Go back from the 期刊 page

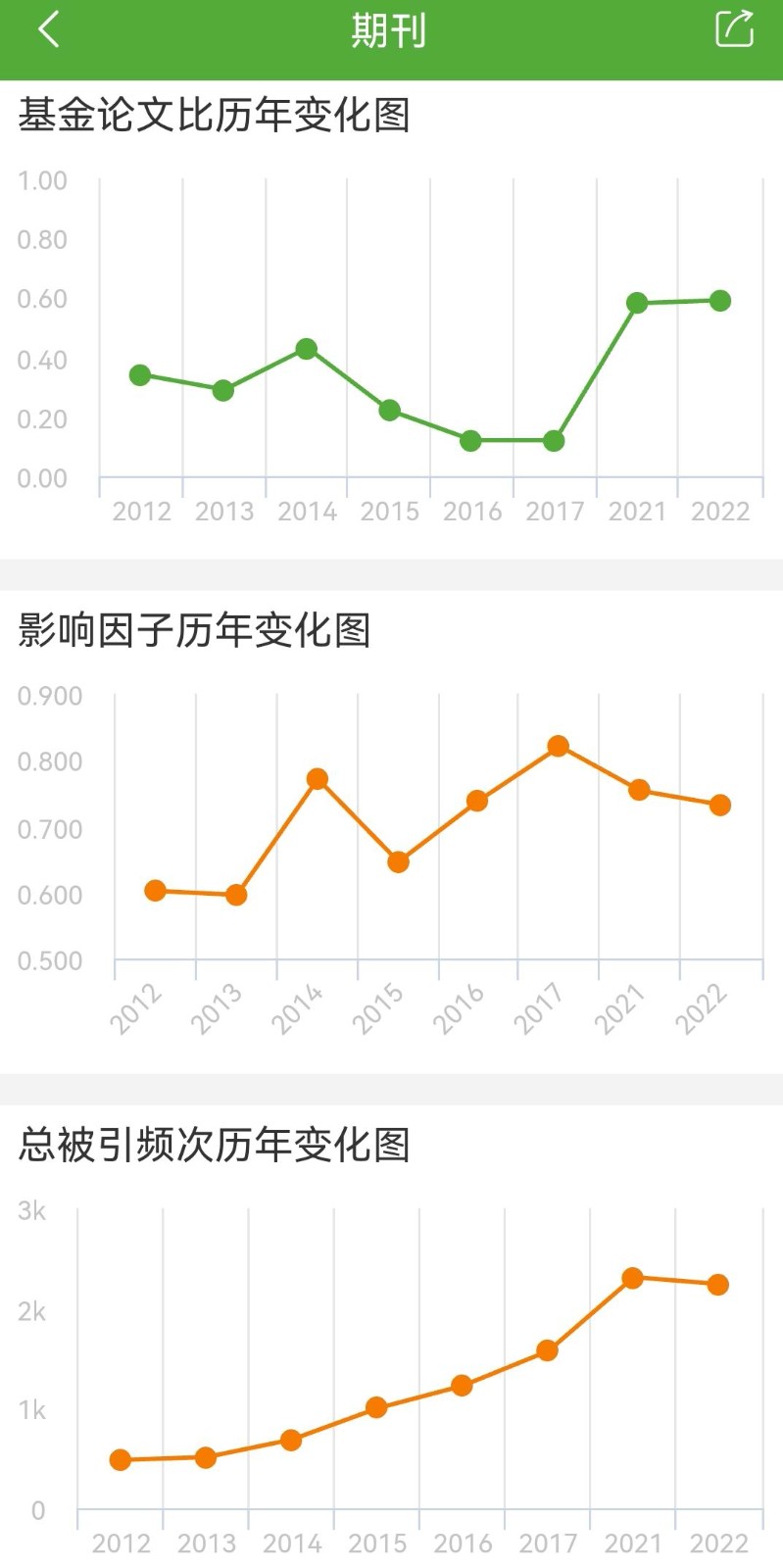coord(49,29)
